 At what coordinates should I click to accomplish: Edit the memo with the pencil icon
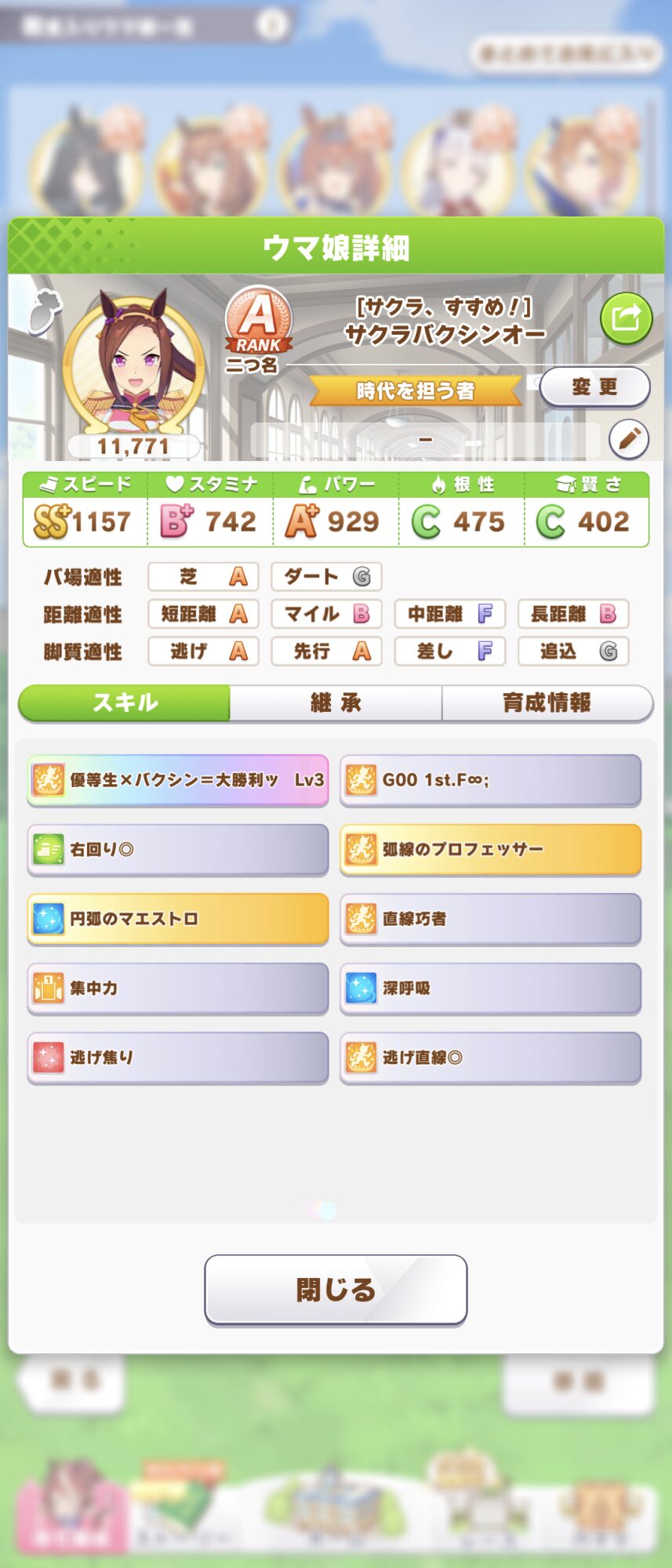point(628,439)
